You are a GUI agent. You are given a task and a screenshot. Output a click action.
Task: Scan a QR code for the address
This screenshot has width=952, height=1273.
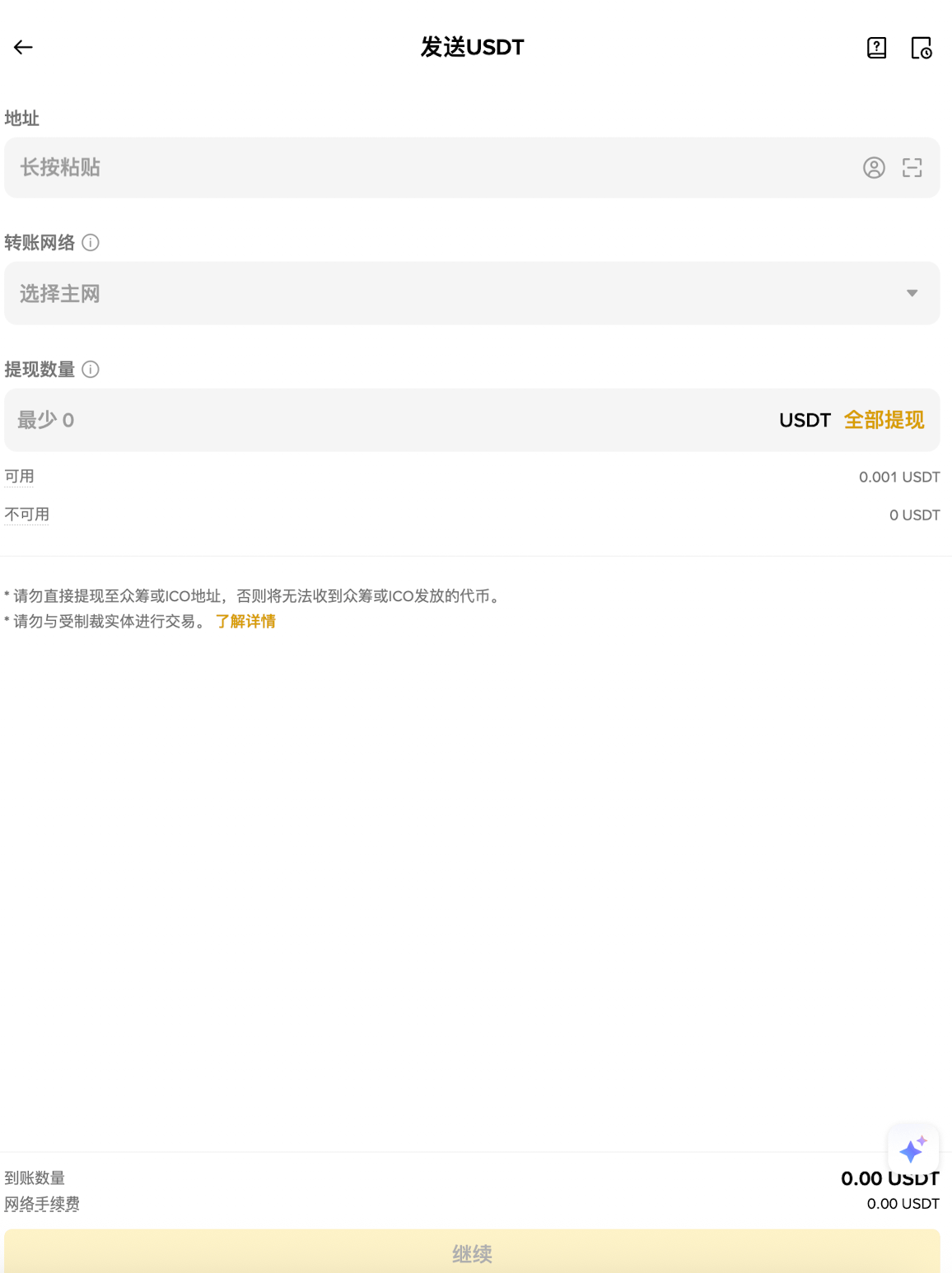tap(912, 167)
